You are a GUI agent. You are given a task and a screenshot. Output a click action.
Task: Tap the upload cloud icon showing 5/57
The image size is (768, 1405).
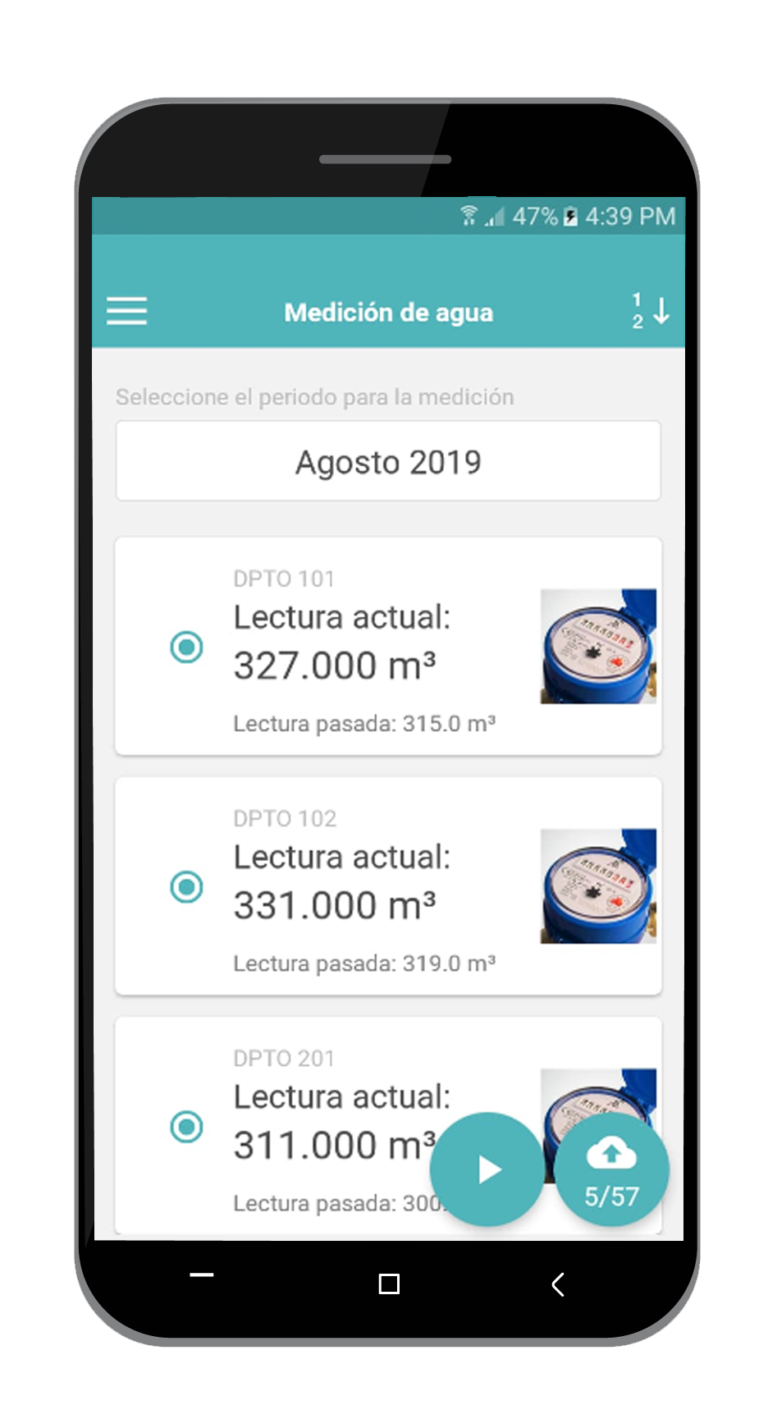point(612,1168)
